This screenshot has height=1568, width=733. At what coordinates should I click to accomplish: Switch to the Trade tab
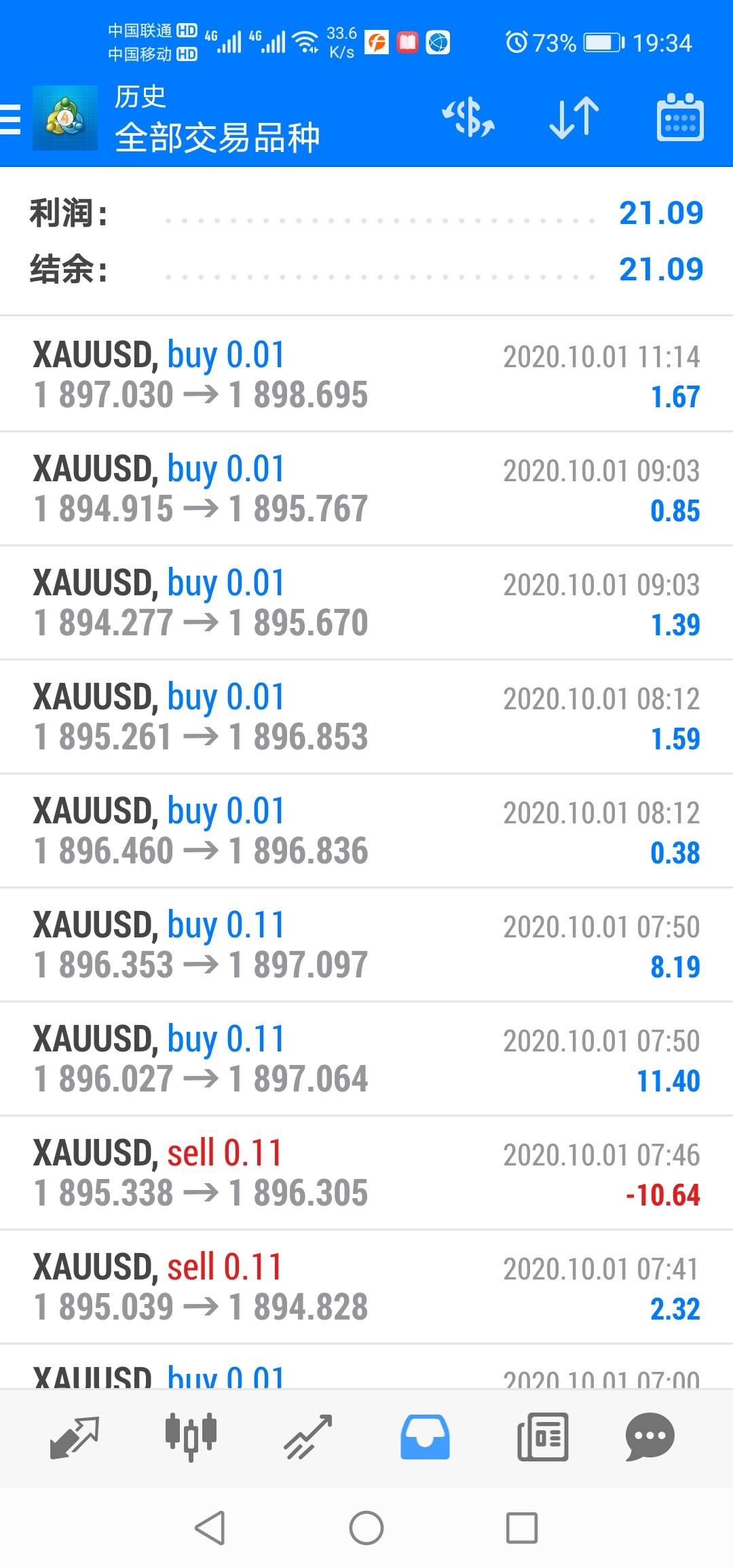click(x=307, y=1436)
